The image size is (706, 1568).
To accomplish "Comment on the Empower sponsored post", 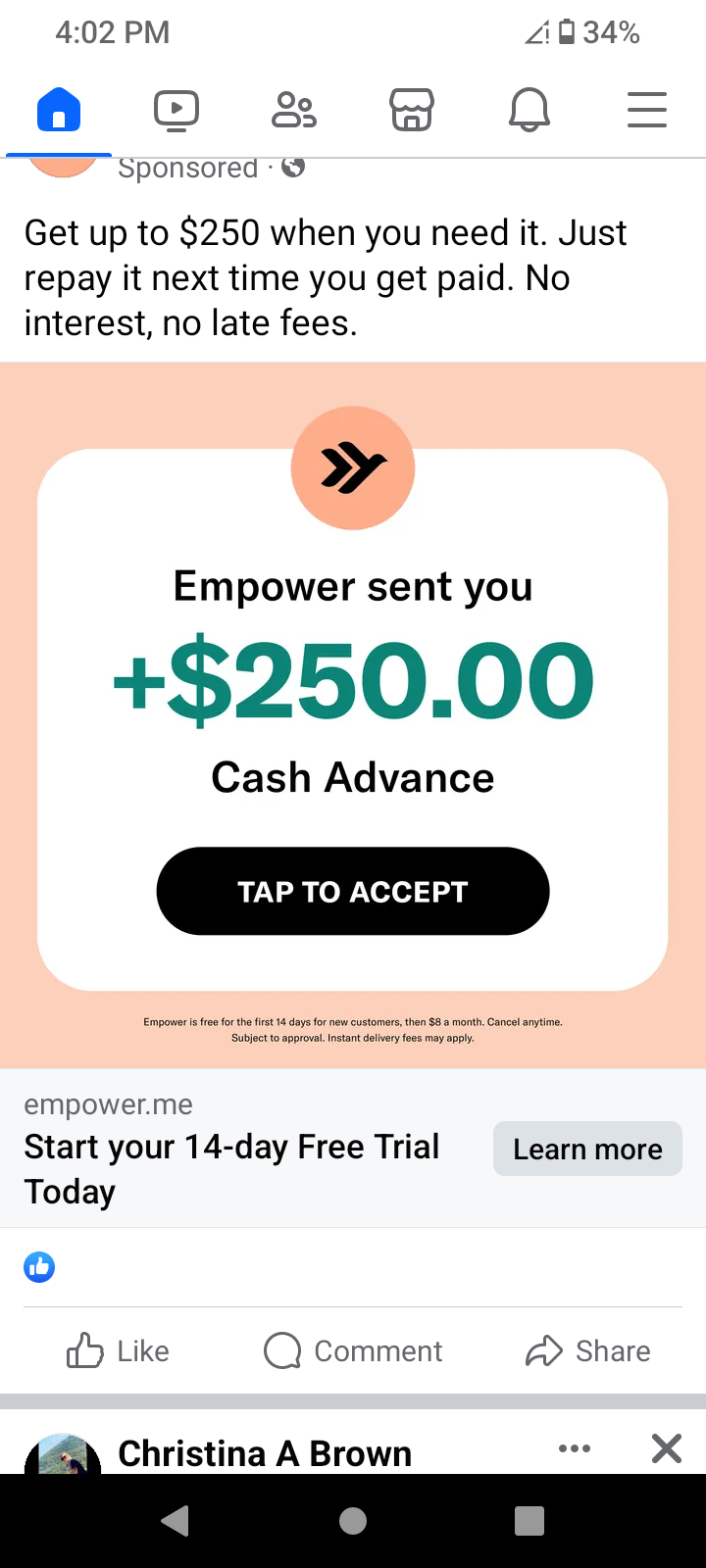I will click(353, 1350).
